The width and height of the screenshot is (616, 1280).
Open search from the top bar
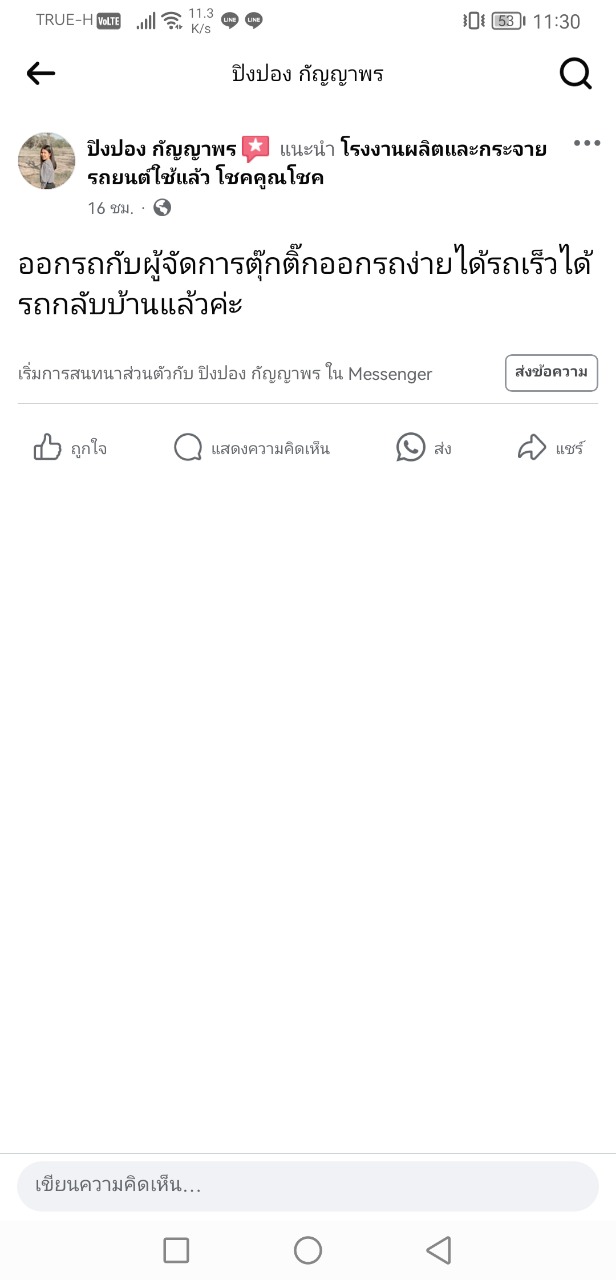click(575, 73)
